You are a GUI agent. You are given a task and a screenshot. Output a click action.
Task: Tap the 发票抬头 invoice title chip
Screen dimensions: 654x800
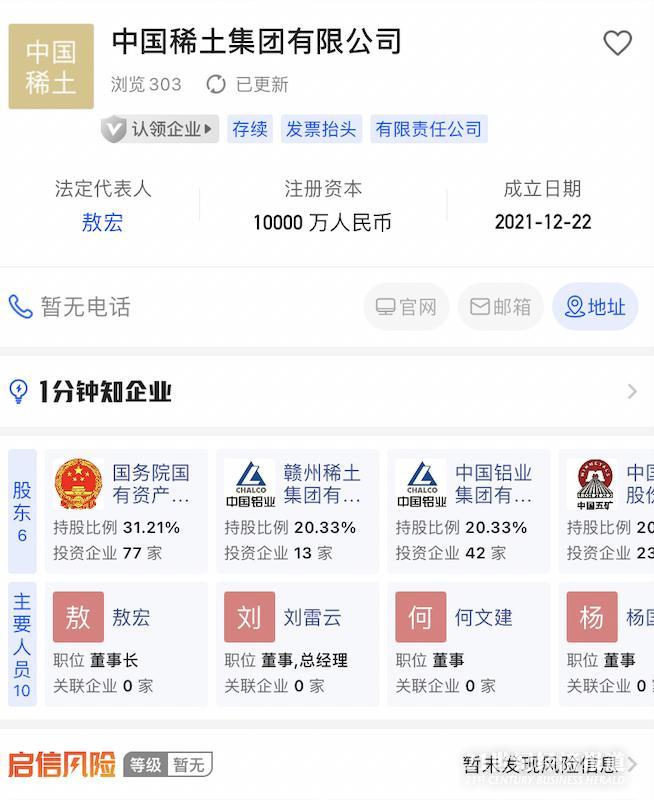point(321,129)
